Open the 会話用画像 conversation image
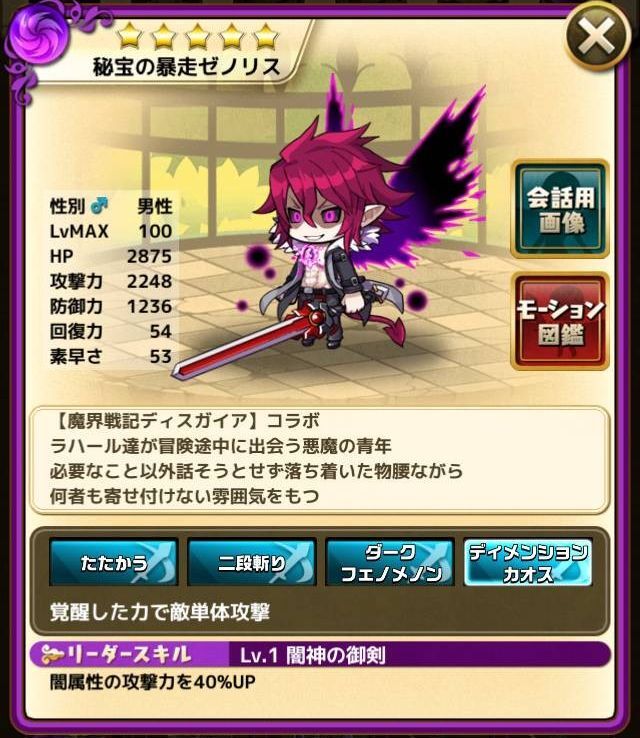The height and width of the screenshot is (738, 640). pos(560,208)
